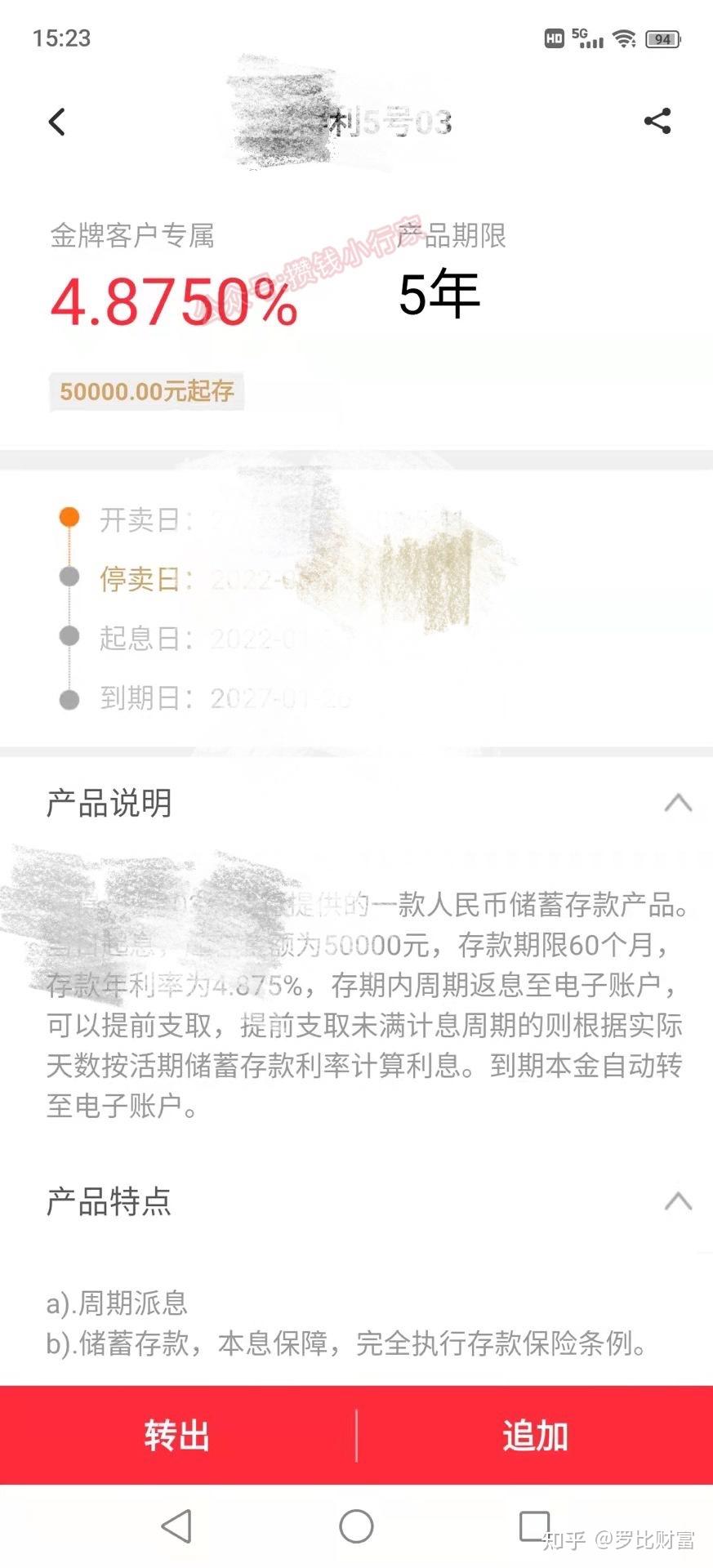
Task: Go back using the top-left arrow
Action: pos(56,122)
